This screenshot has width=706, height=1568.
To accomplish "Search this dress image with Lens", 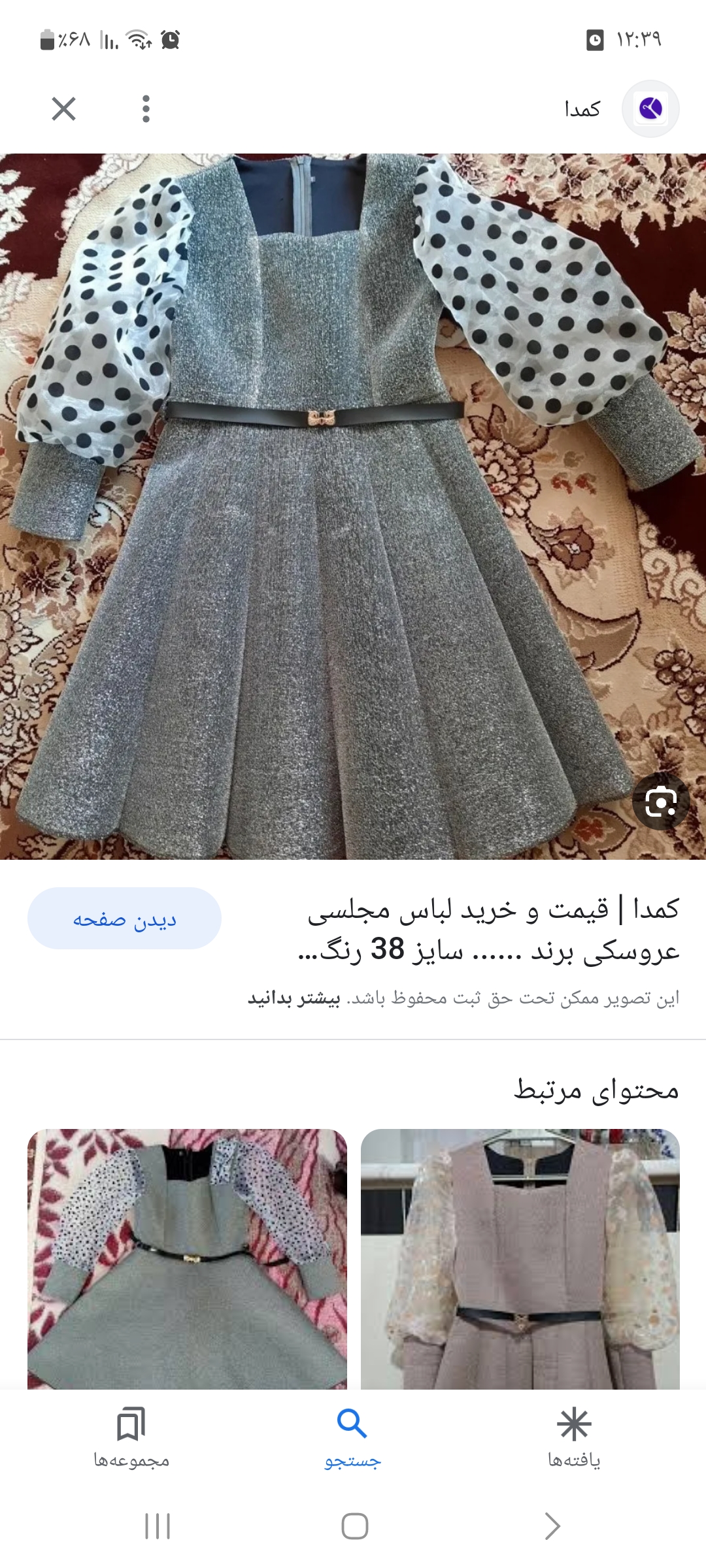I will [x=660, y=802].
